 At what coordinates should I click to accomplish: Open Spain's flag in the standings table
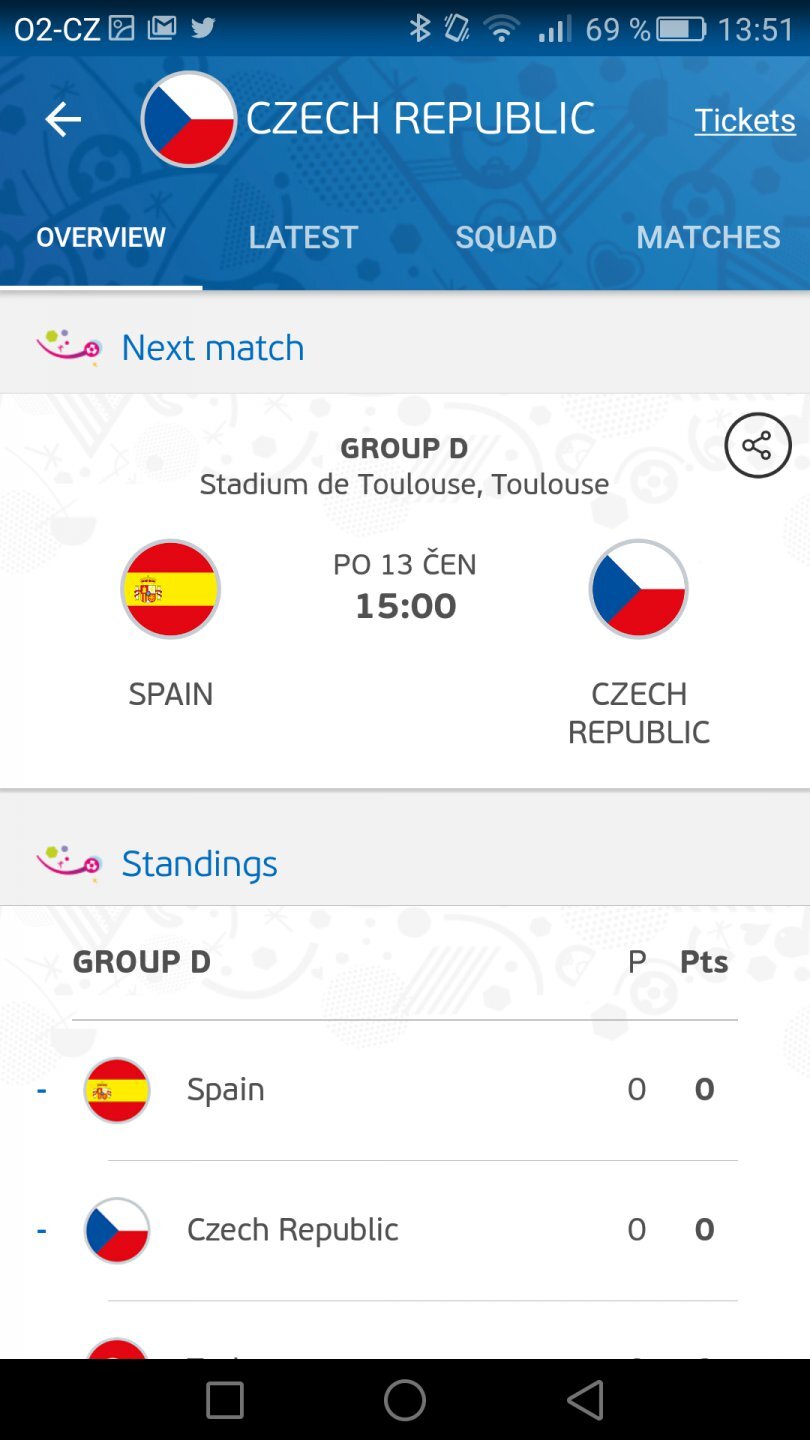116,1089
